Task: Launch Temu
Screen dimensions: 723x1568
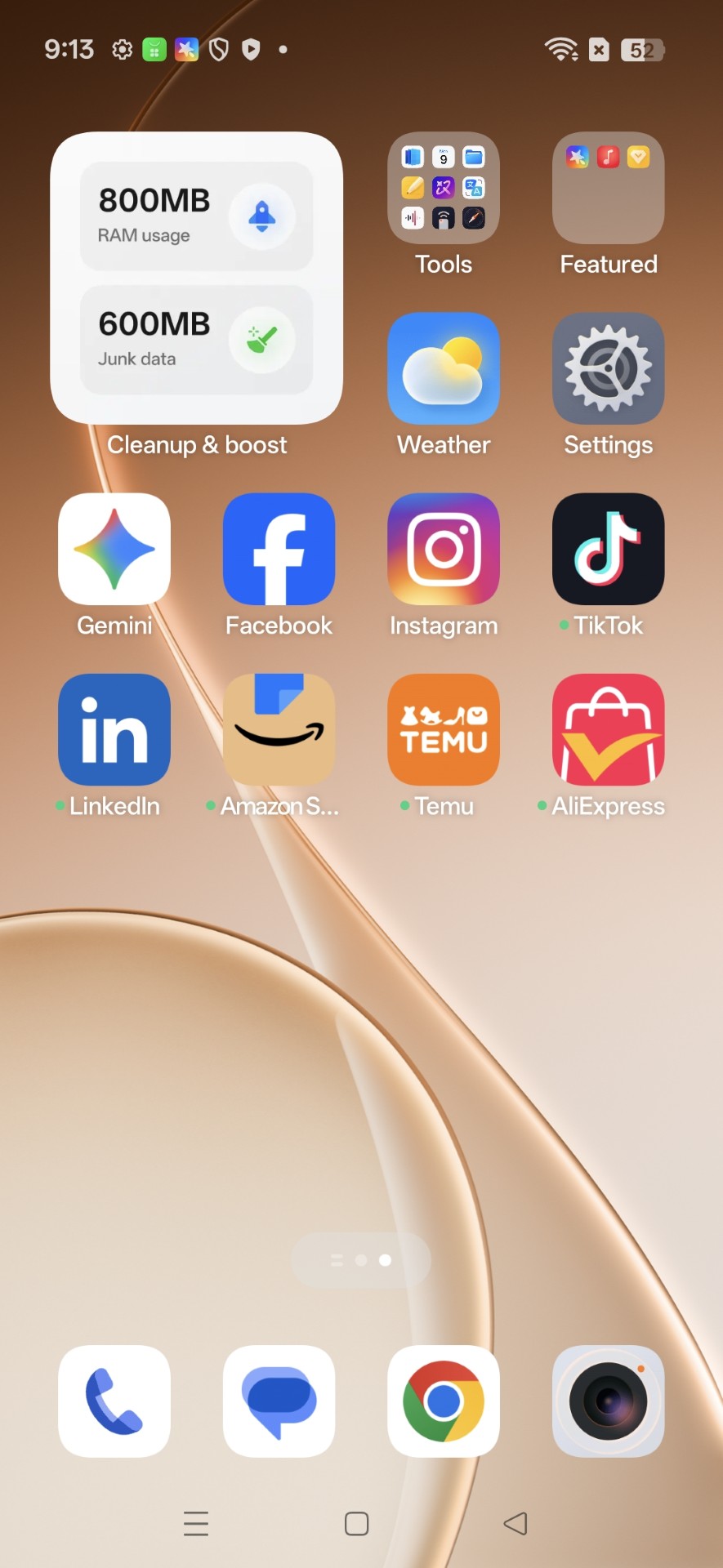Action: point(444,729)
